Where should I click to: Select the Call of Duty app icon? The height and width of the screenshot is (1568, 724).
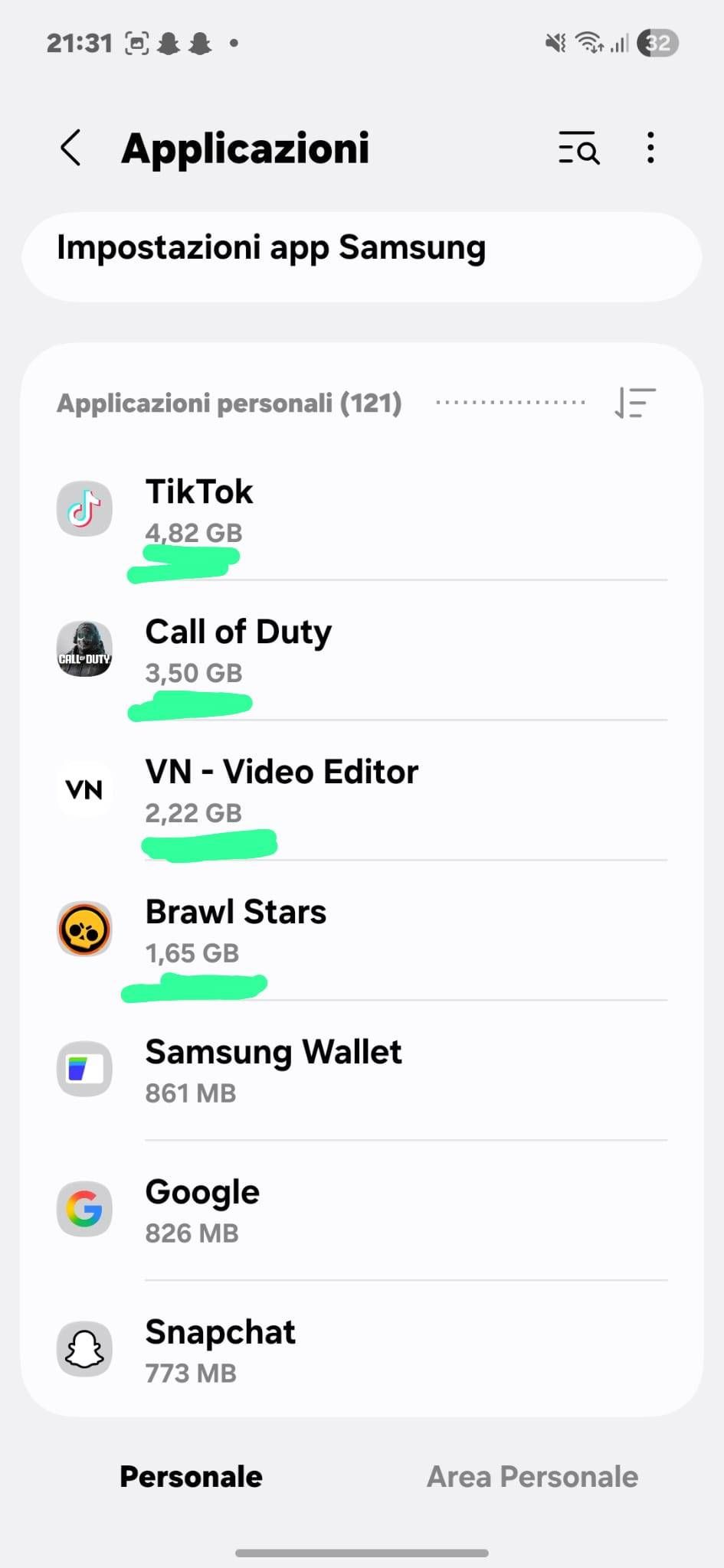pos(84,649)
